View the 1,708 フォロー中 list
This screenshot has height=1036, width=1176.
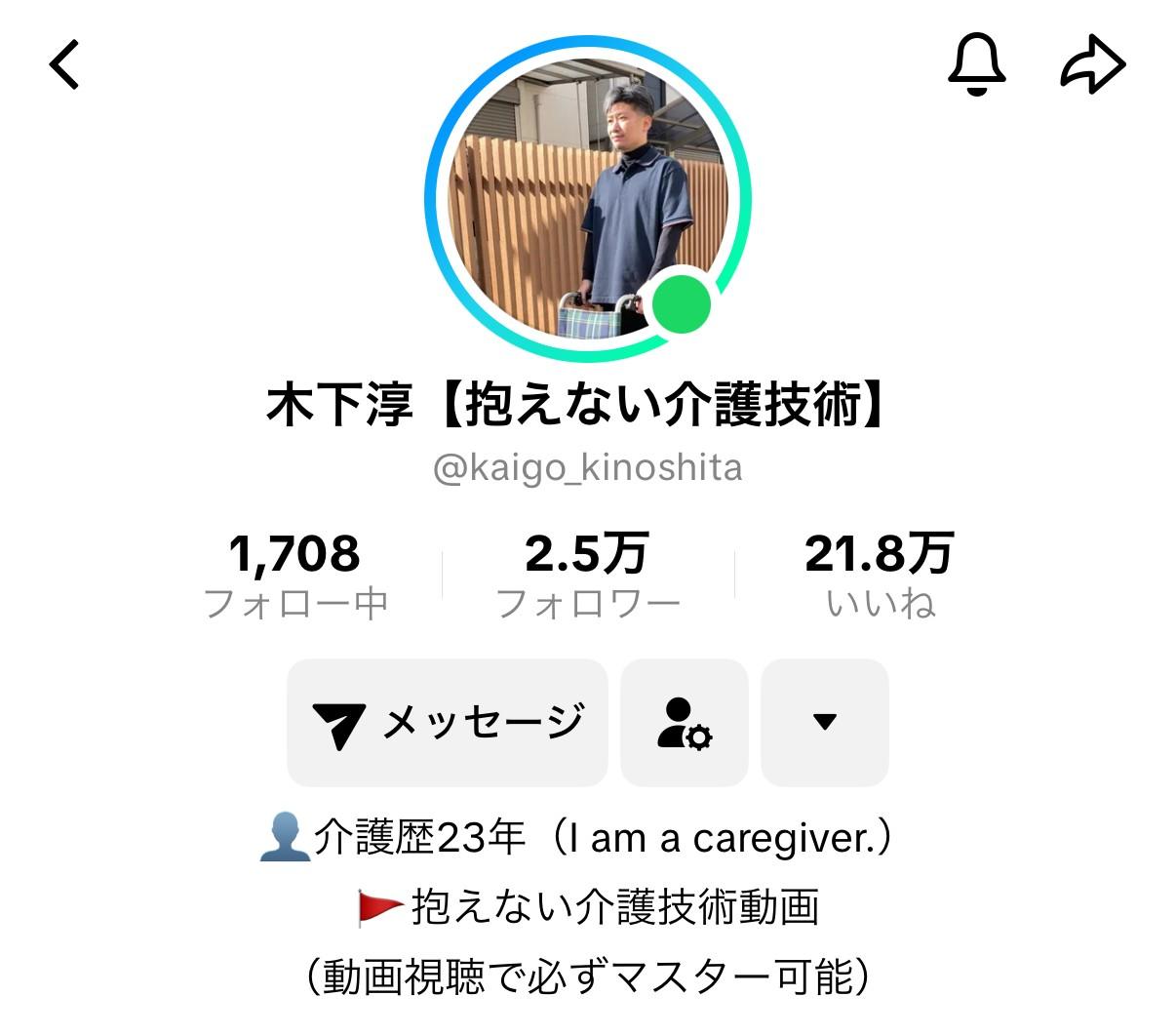tap(295, 577)
